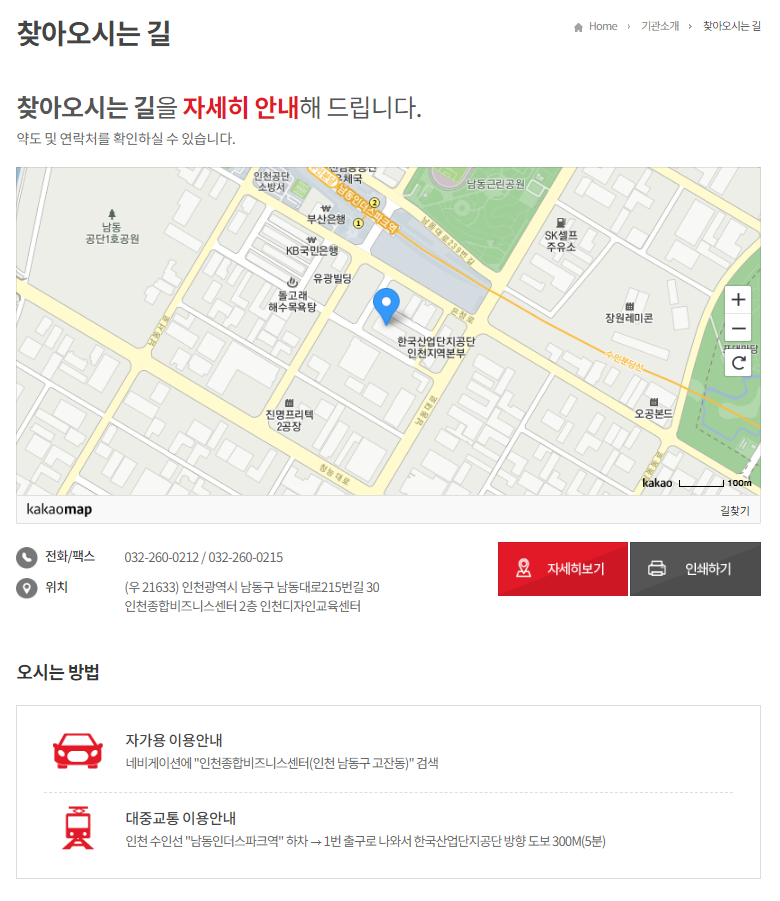
Task: Tap the 자세히보기 button
Action: (x=563, y=569)
